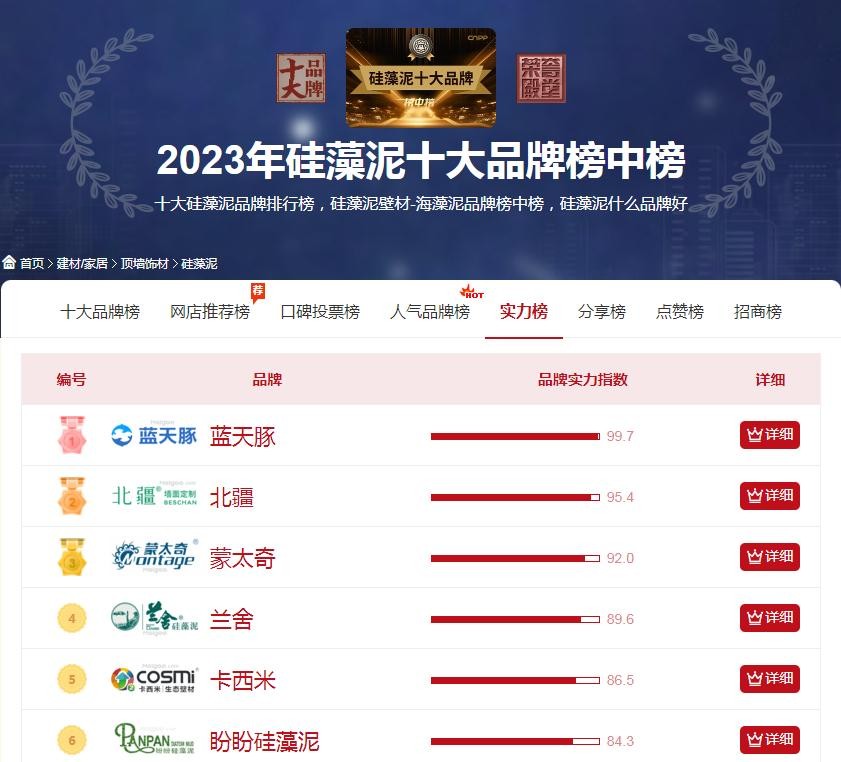Switch to 分享榜 tab
The height and width of the screenshot is (762, 841).
tap(602, 312)
